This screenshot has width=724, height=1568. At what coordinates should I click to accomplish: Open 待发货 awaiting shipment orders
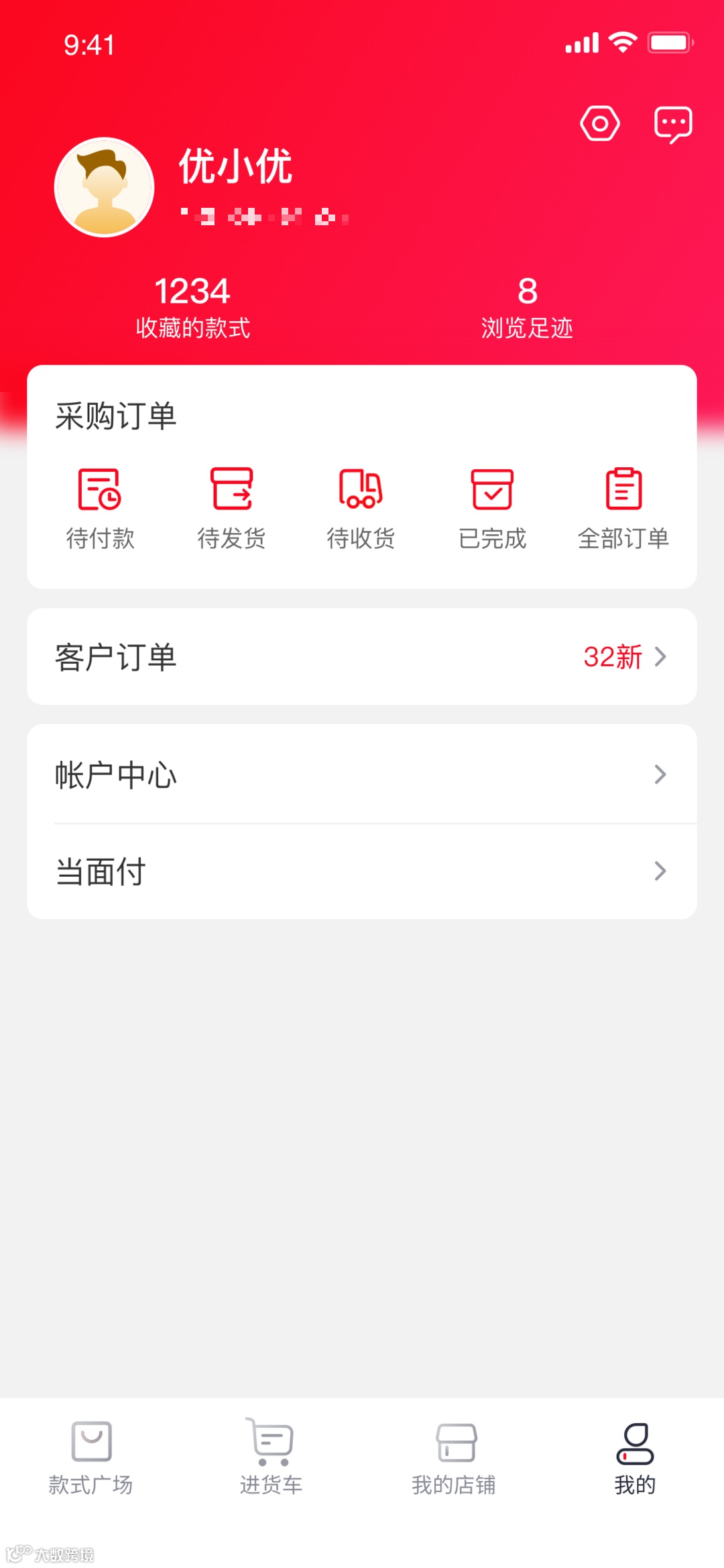[231, 507]
